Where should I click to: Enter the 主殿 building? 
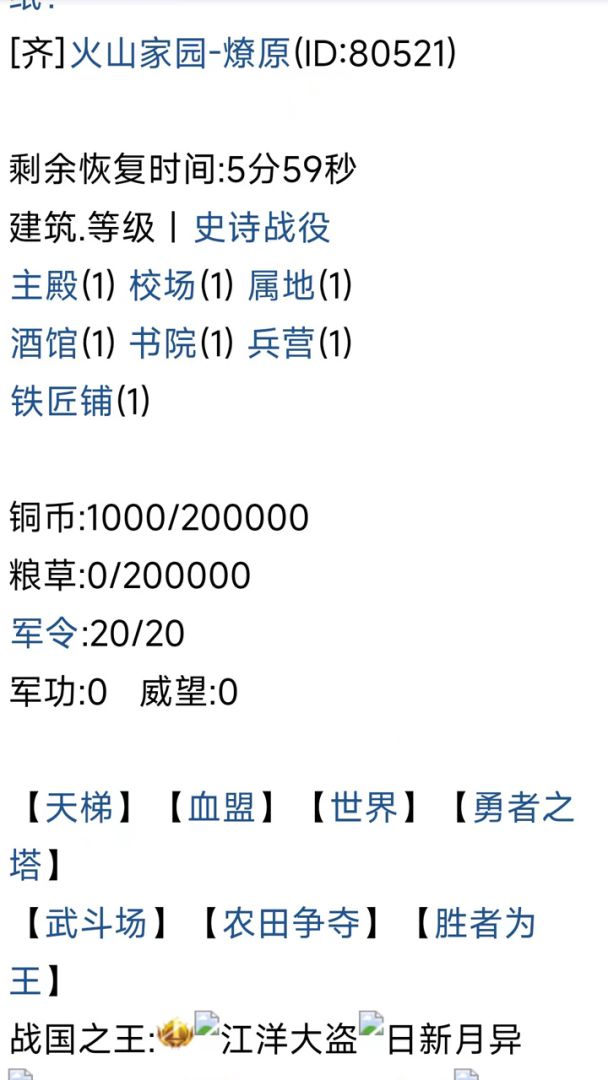[x=44, y=286]
